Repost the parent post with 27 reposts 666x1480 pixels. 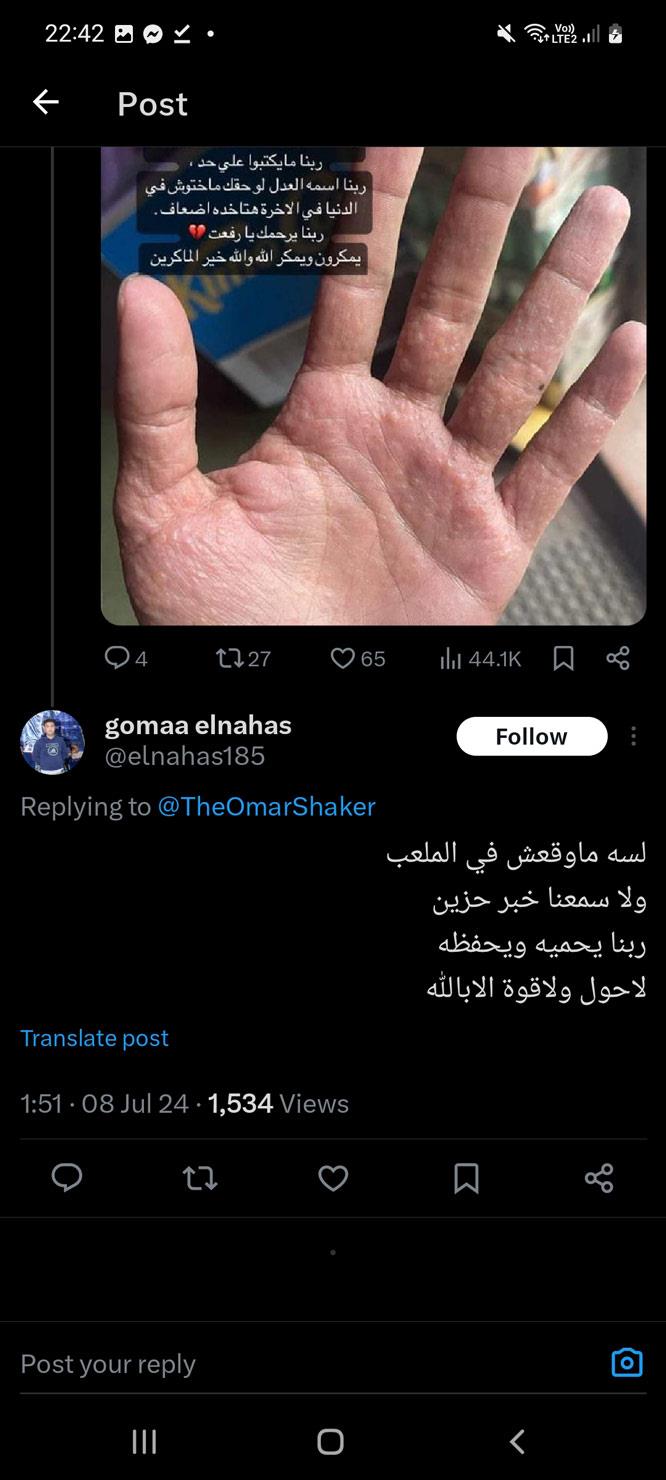coord(229,658)
